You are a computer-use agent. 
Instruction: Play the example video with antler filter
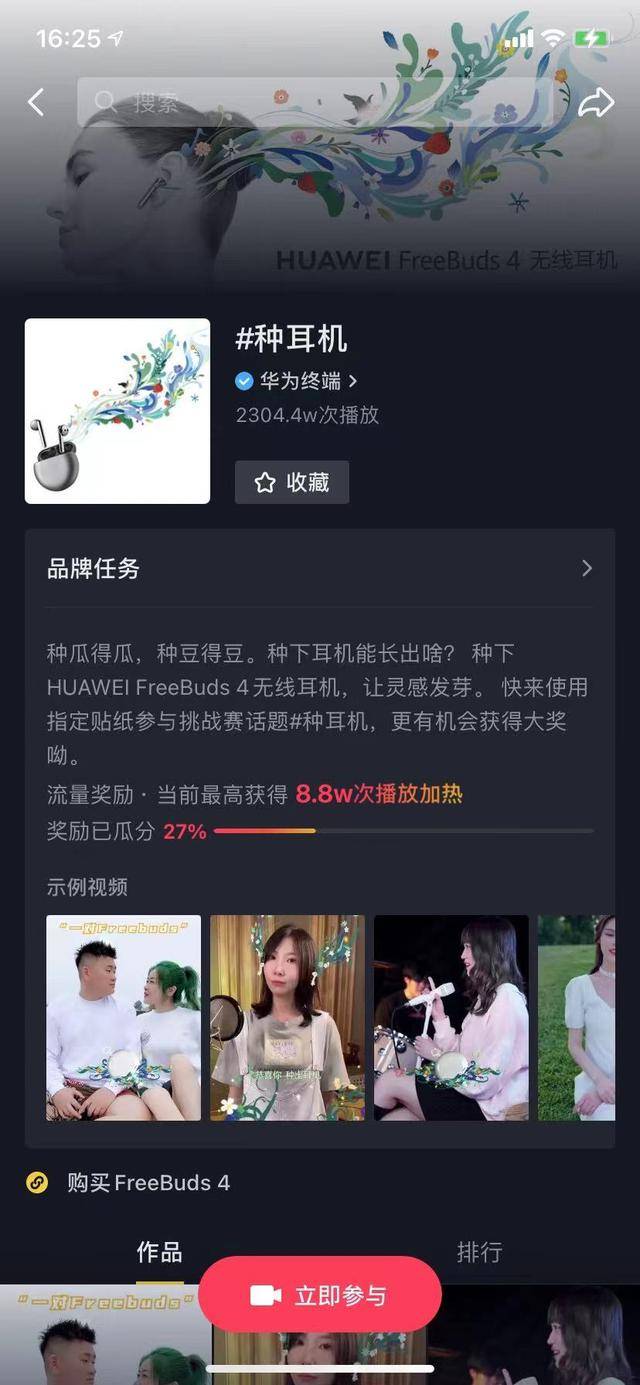coord(287,1017)
